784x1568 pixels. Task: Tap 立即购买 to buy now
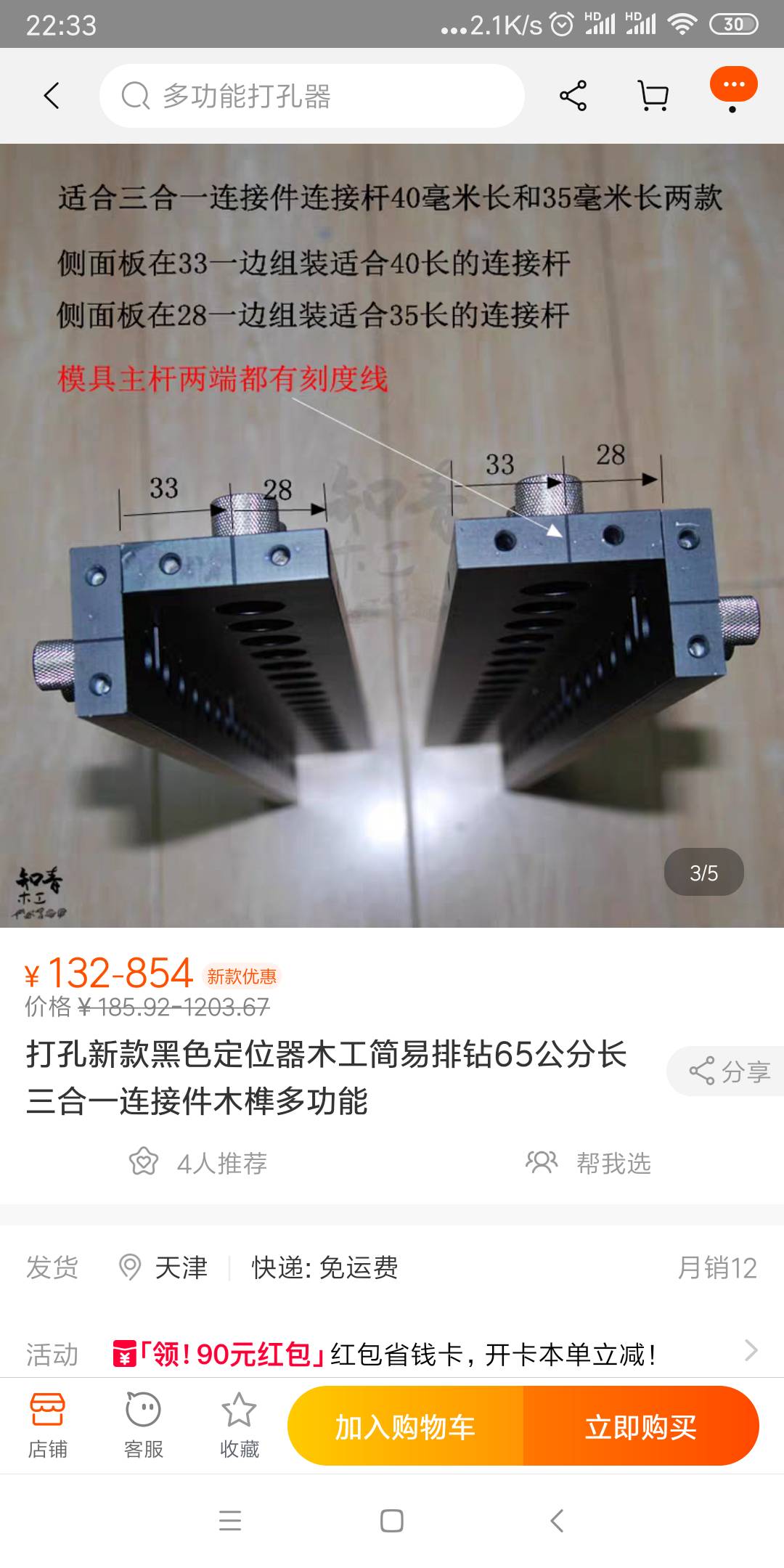640,1427
